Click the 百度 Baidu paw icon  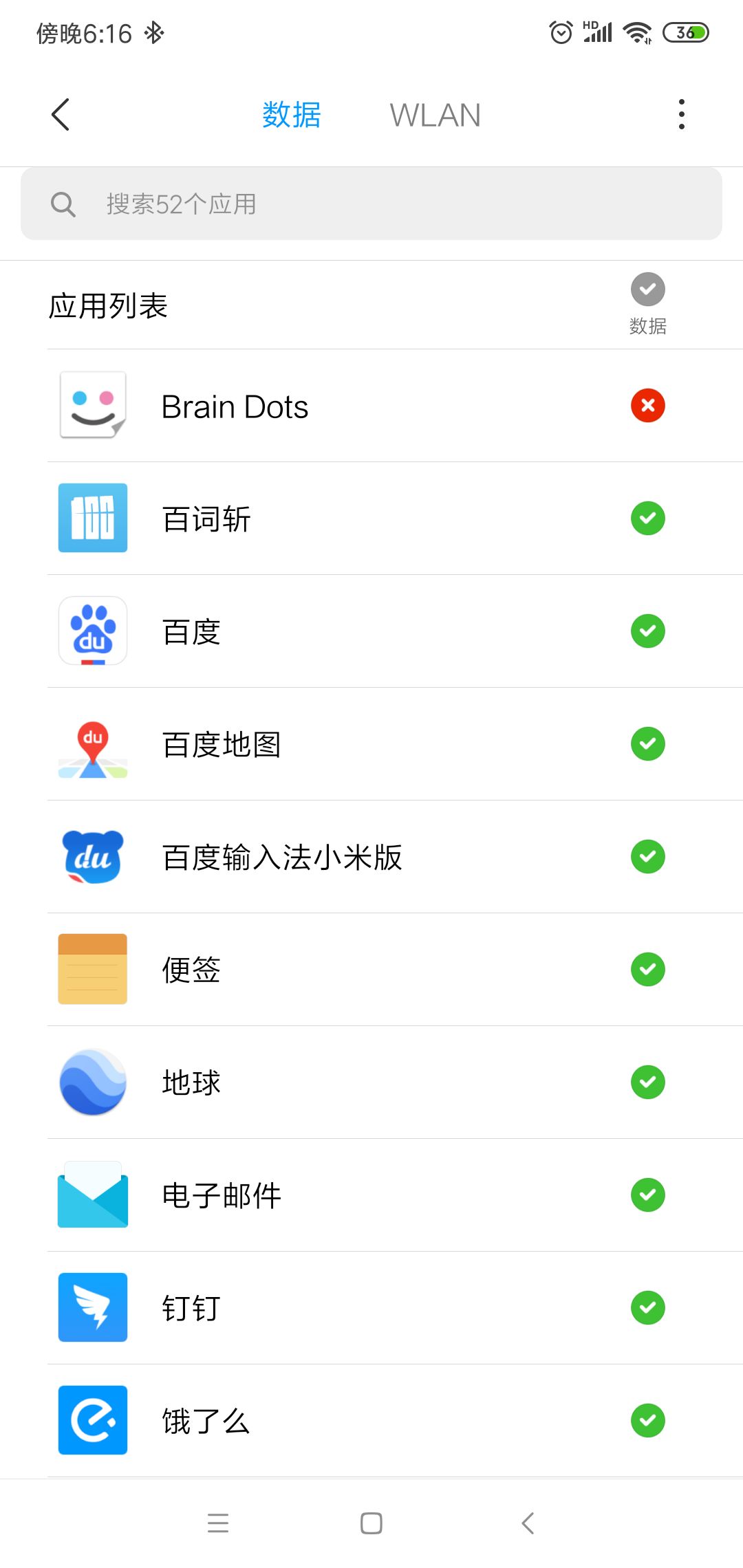tap(92, 631)
